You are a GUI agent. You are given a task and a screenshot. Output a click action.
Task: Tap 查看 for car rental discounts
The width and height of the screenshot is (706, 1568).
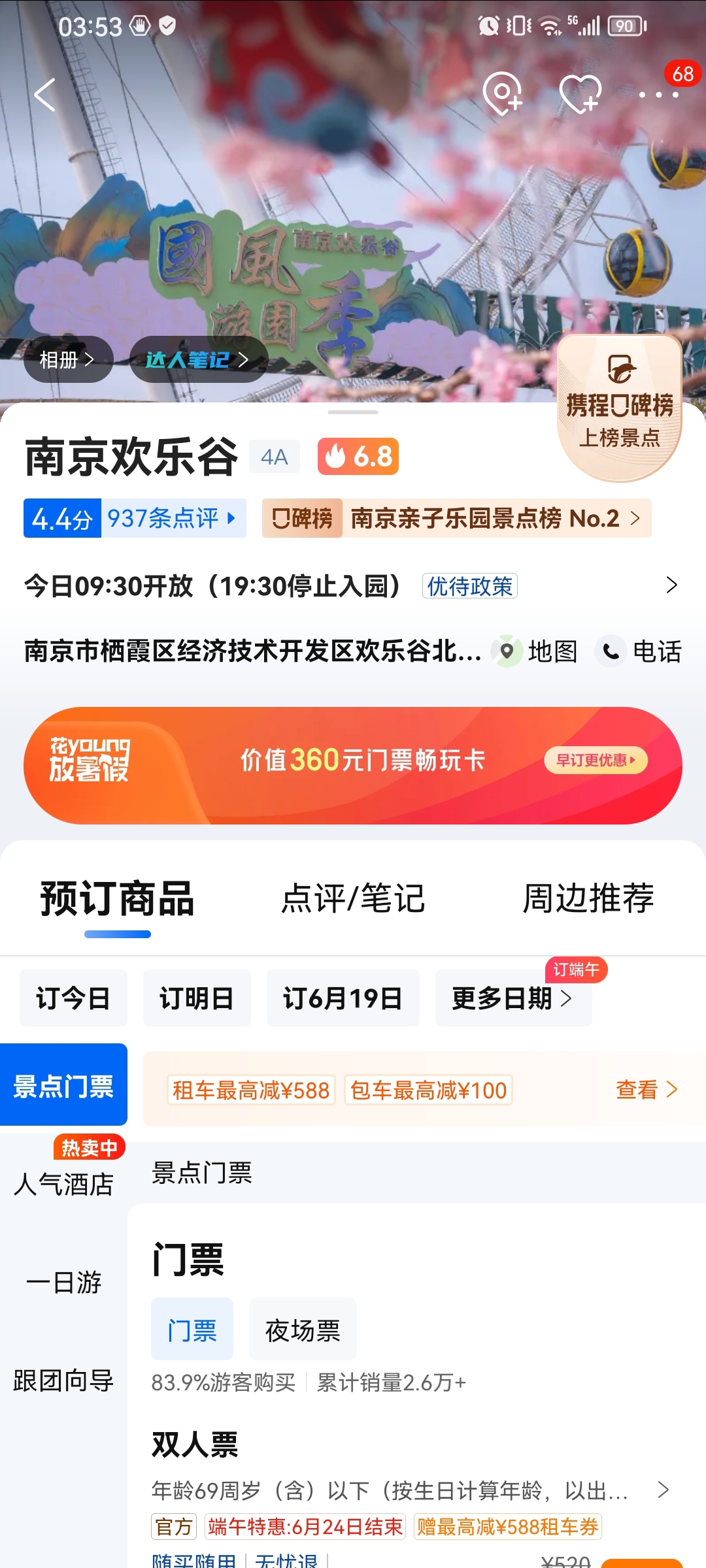(646, 1089)
